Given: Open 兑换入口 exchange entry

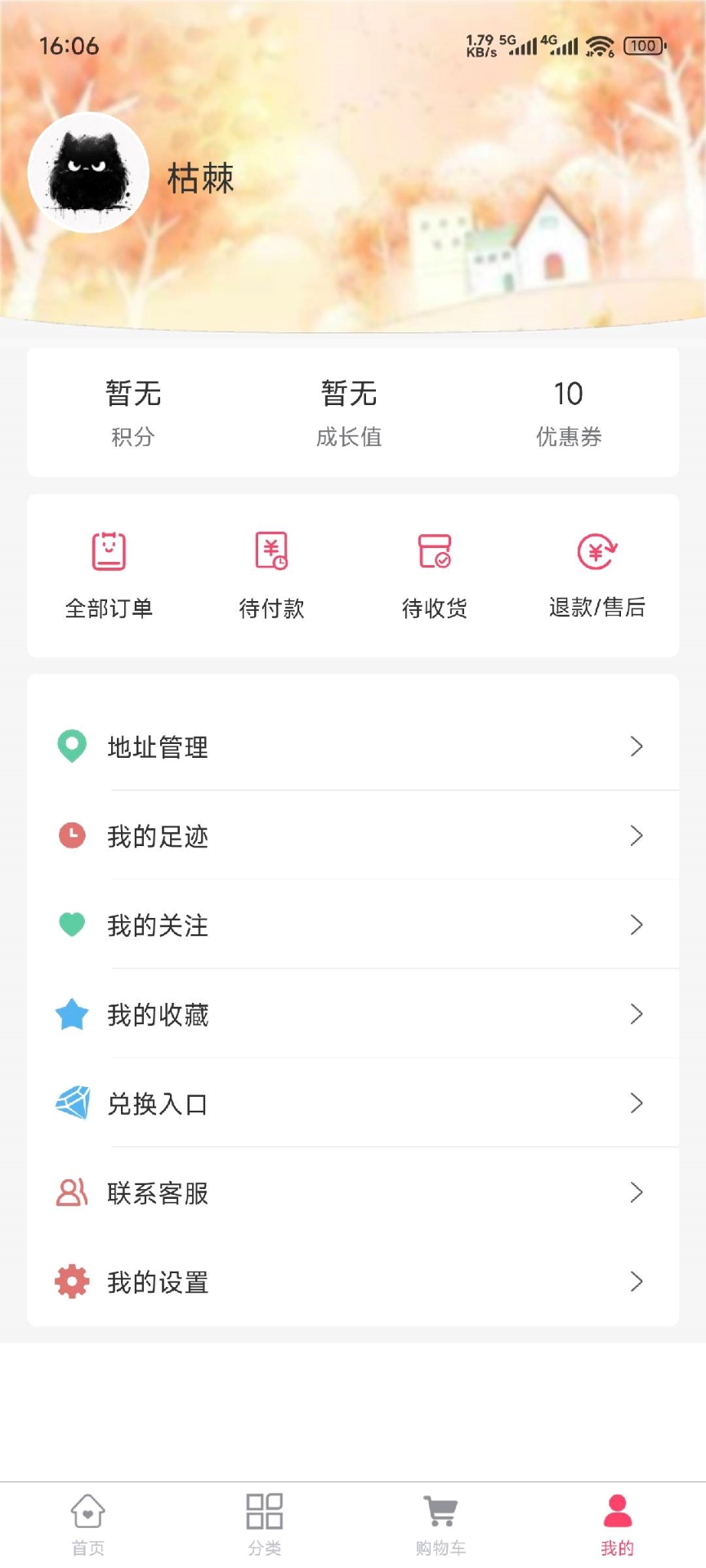Looking at the screenshot, I should (x=159, y=1104).
